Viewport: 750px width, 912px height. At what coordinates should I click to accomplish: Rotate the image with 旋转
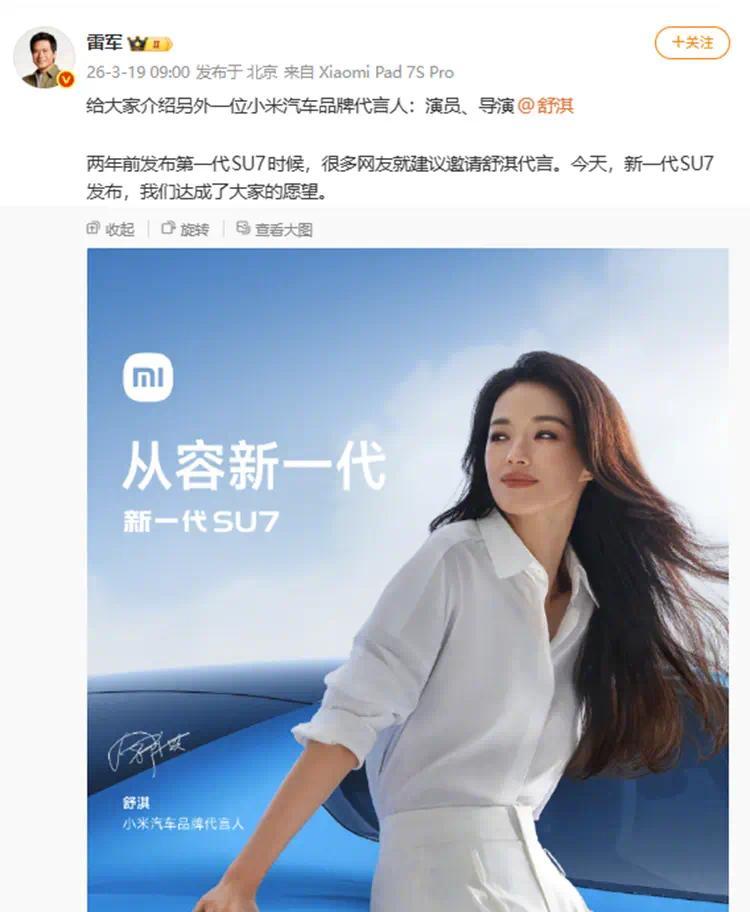click(185, 229)
